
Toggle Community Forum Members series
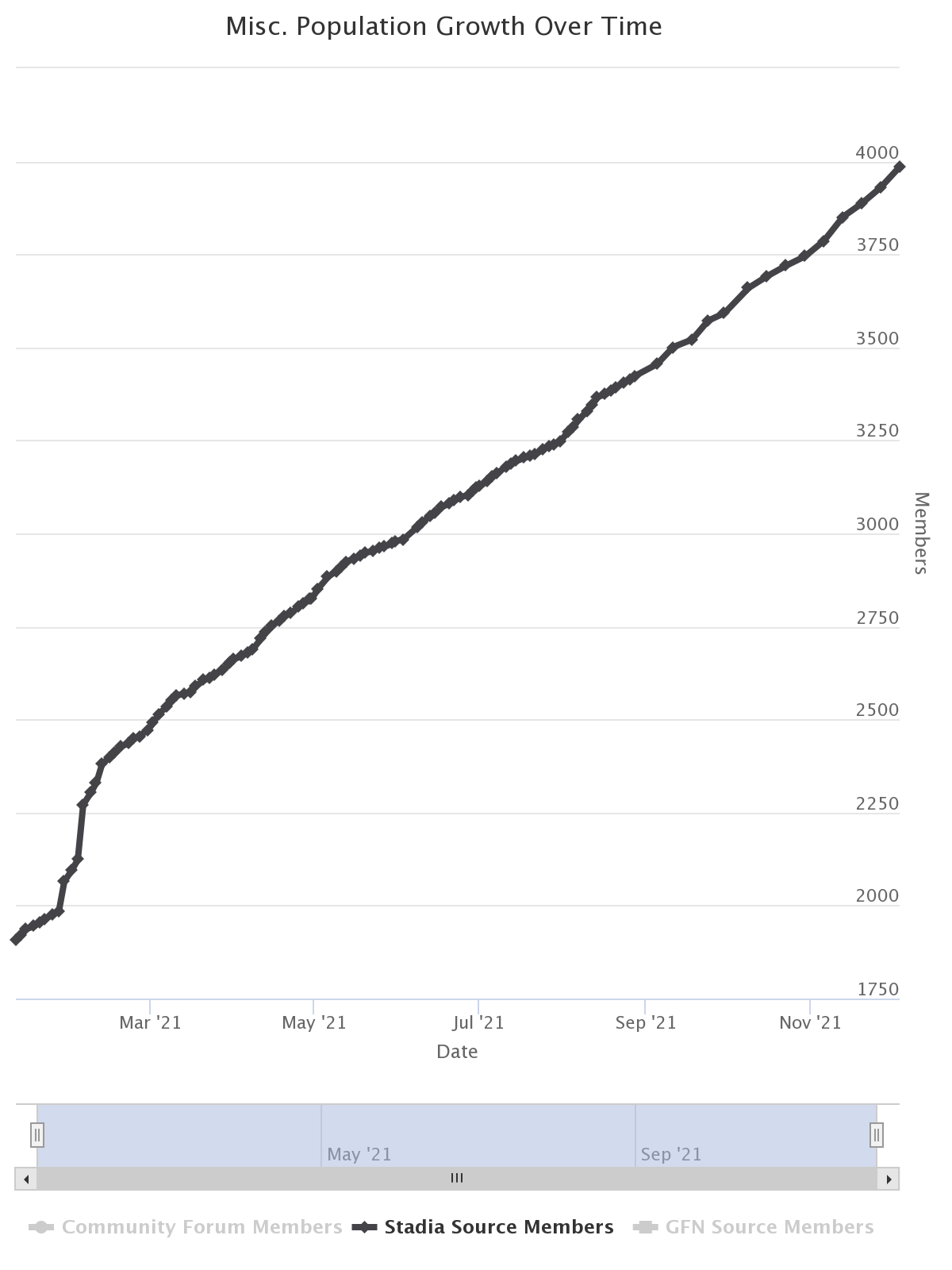tap(202, 1227)
